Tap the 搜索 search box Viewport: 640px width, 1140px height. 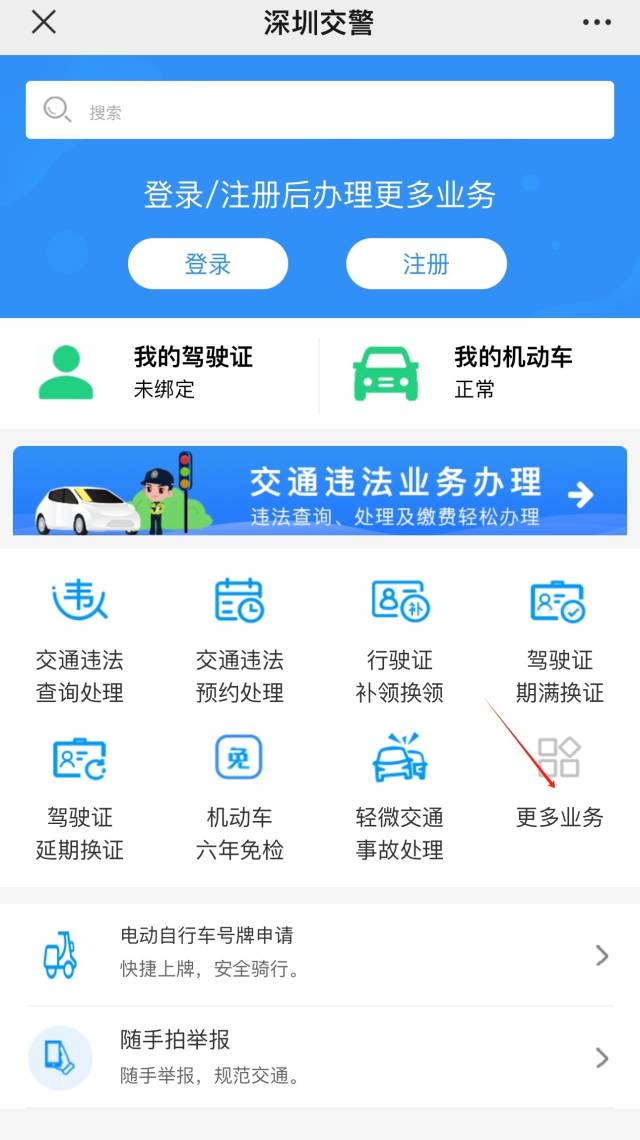click(320, 111)
